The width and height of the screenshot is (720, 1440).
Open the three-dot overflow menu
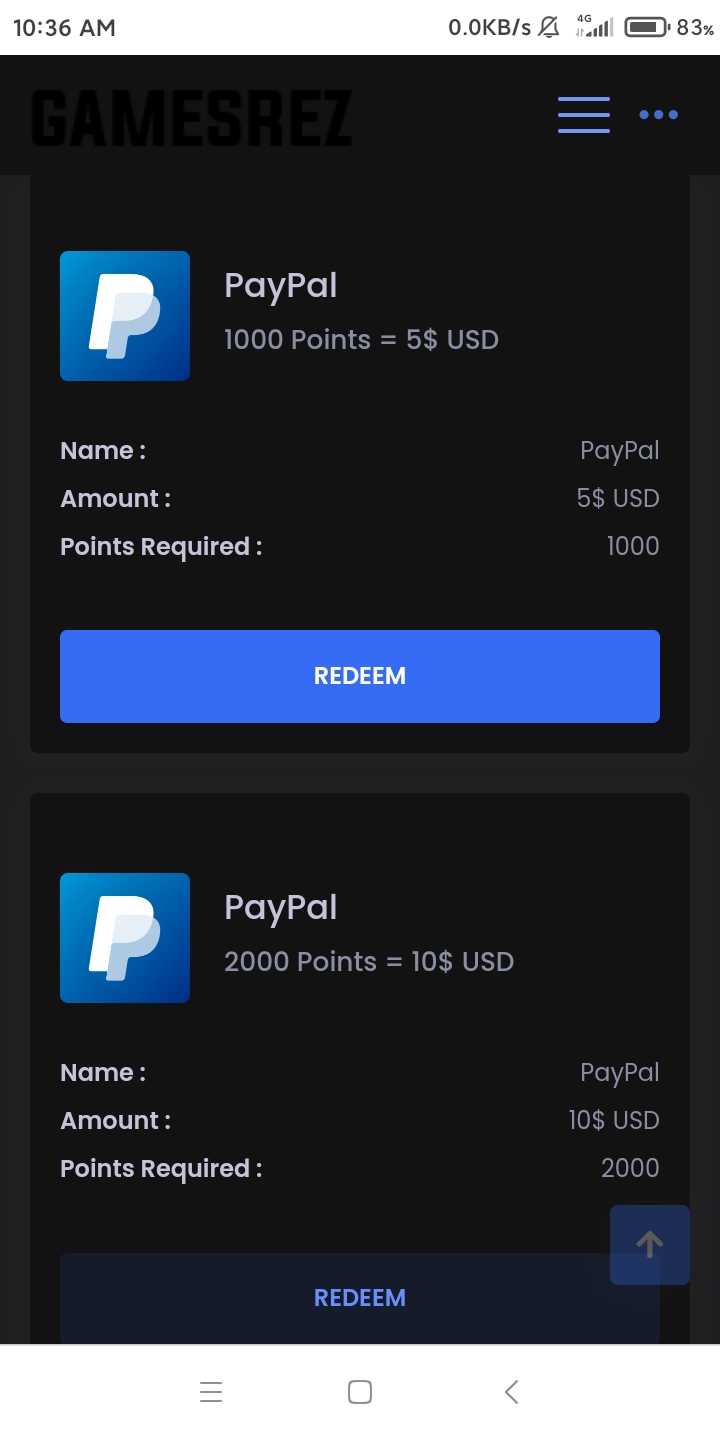(659, 115)
